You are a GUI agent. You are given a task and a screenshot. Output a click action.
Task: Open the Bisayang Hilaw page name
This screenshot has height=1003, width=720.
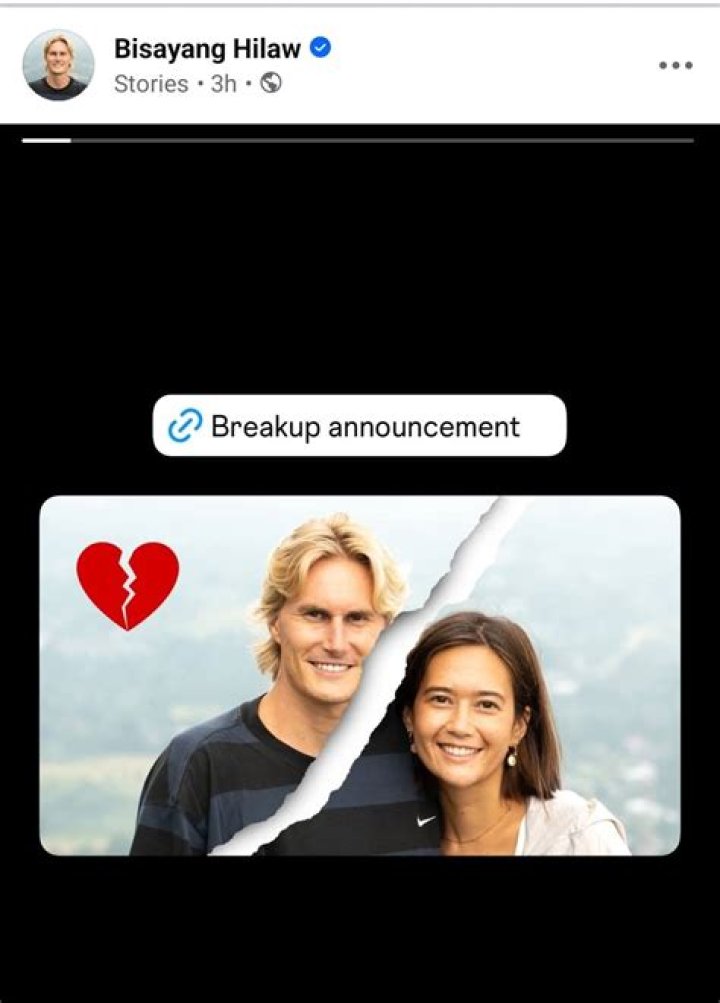tap(207, 48)
